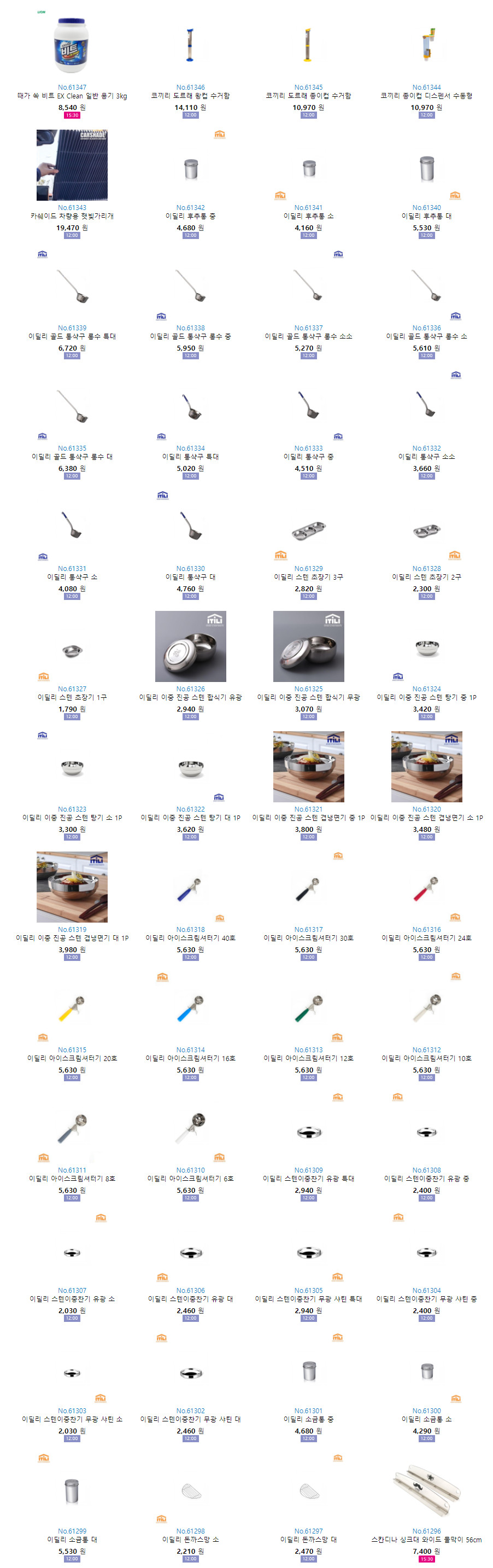
Task: Select 이딜리 아이스크림셔터기 40호
Action: pos(190,938)
